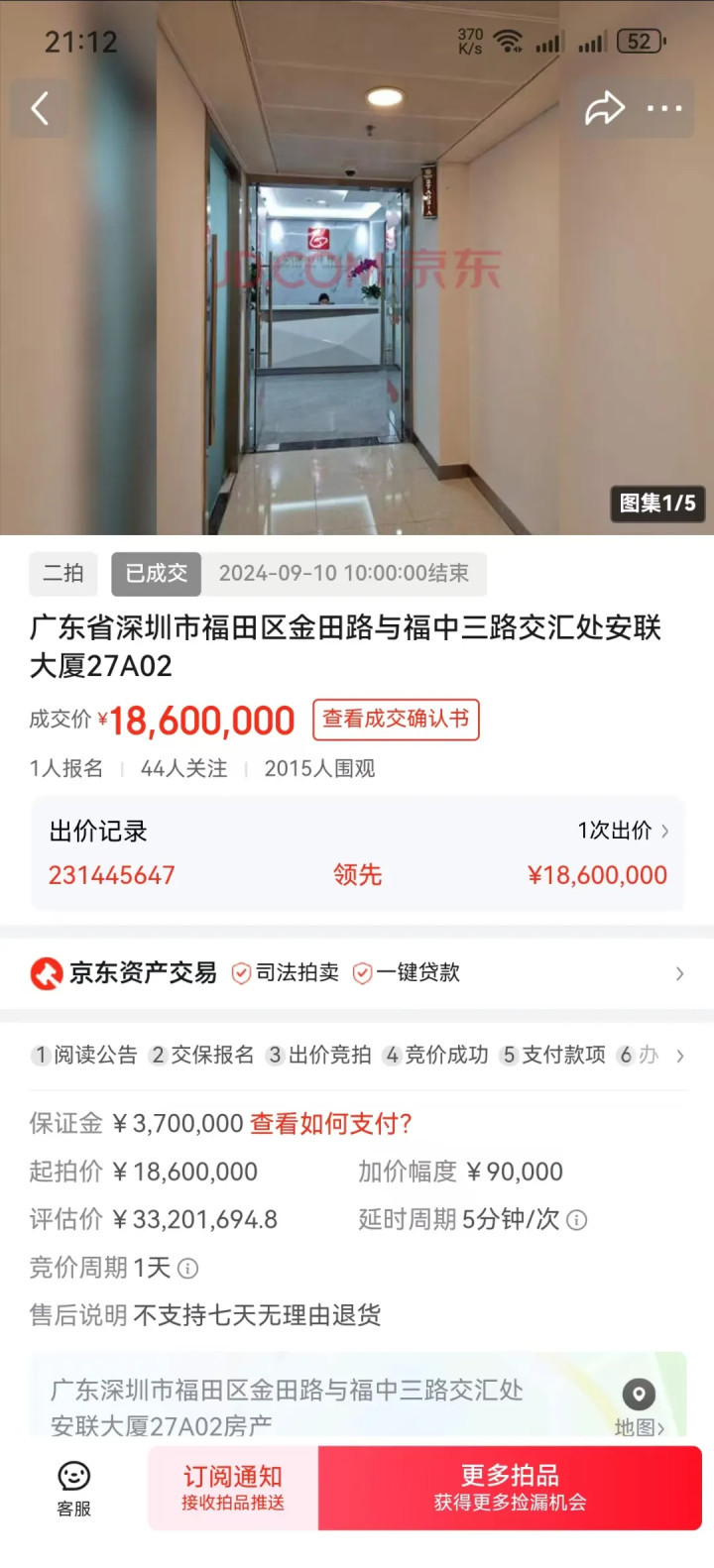Subscribe via 订阅通知 button
Viewport: 714px width, 1568px height.
(x=233, y=1489)
